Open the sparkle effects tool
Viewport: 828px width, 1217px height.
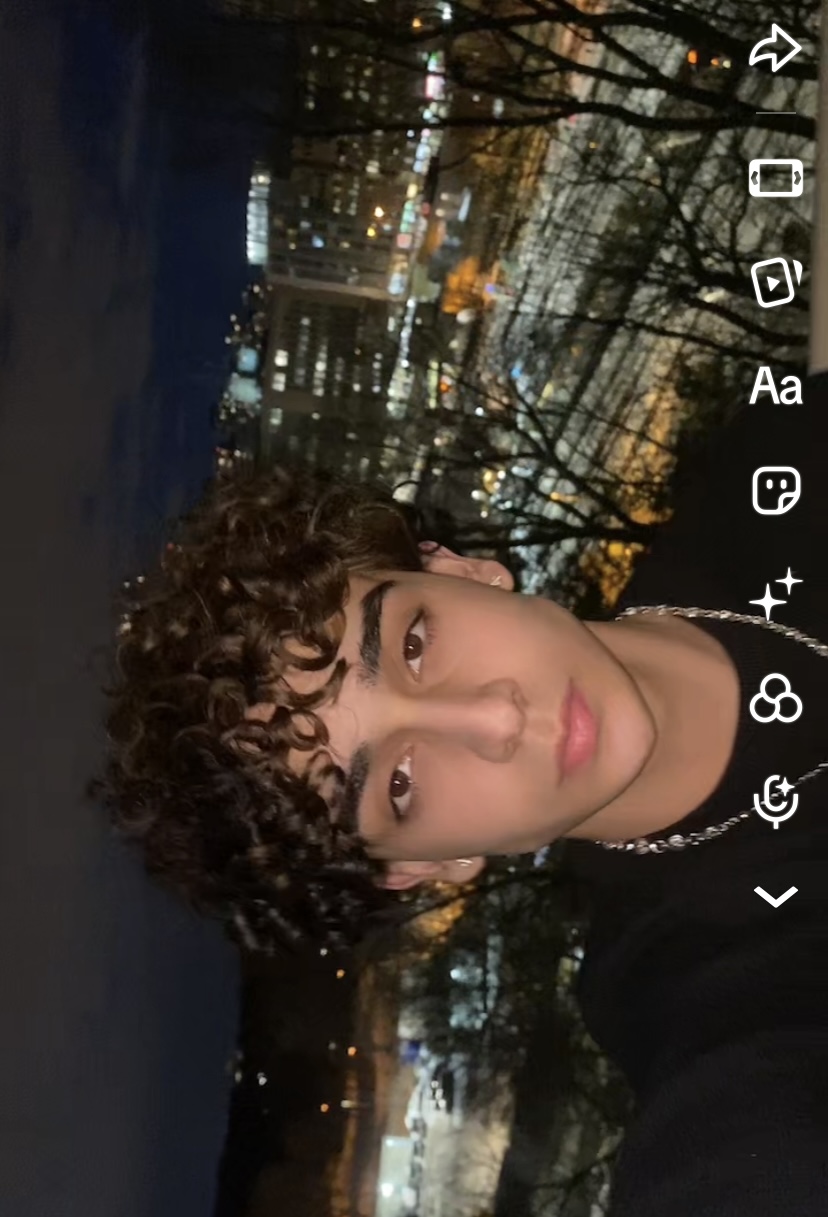(776, 594)
